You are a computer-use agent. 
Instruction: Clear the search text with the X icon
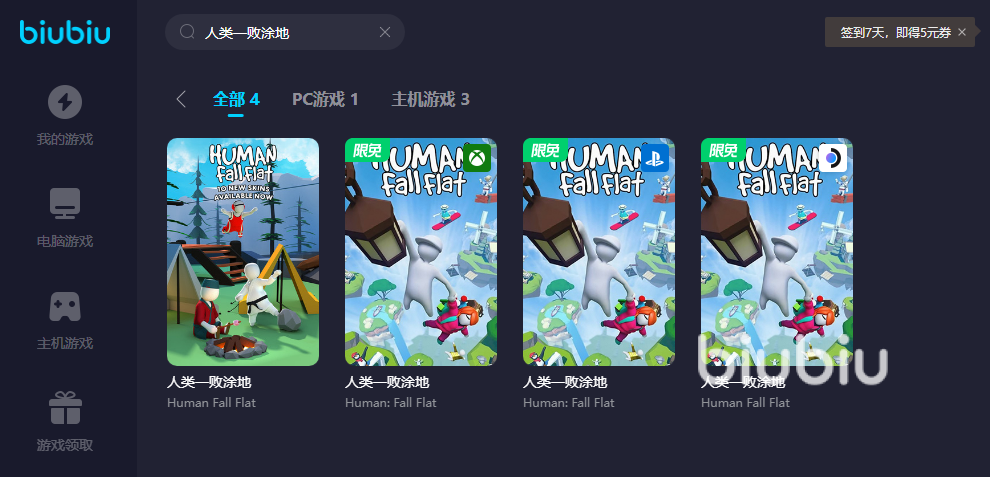tap(385, 32)
